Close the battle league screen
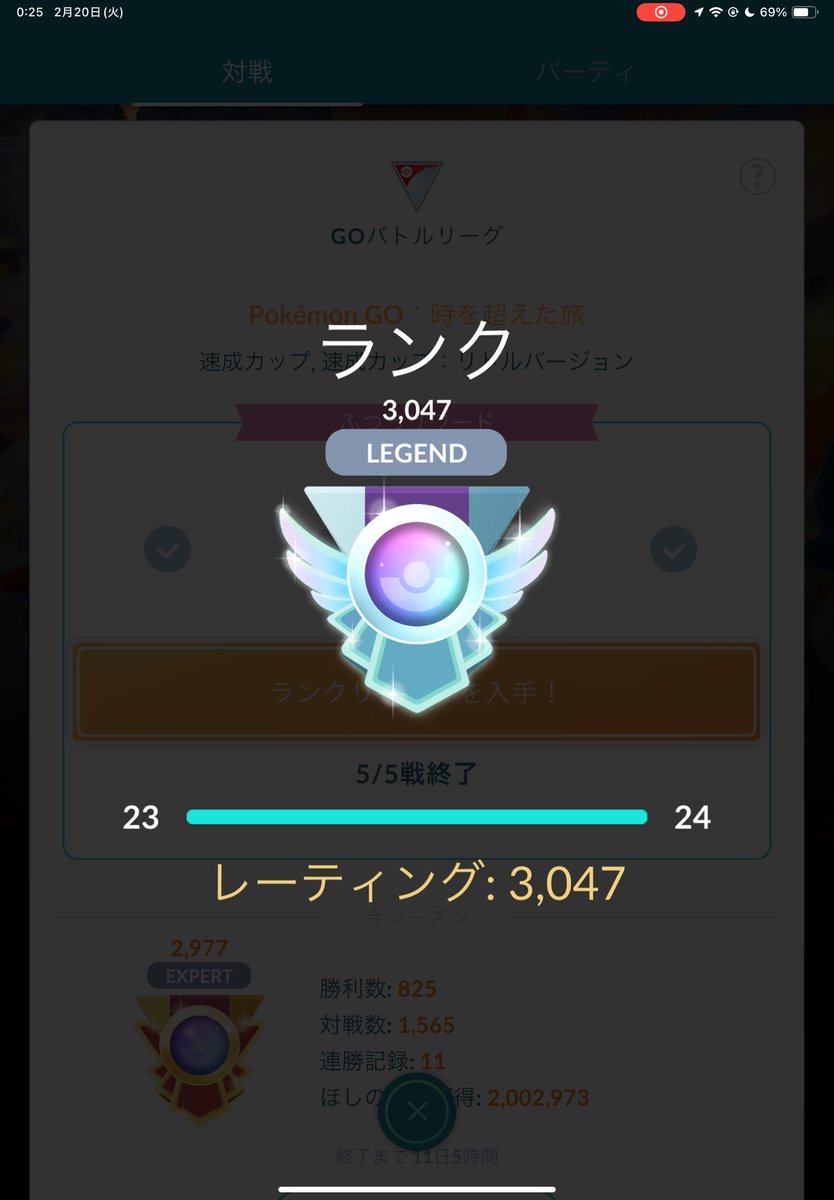Viewport: 834px width, 1200px height. coord(418,1111)
